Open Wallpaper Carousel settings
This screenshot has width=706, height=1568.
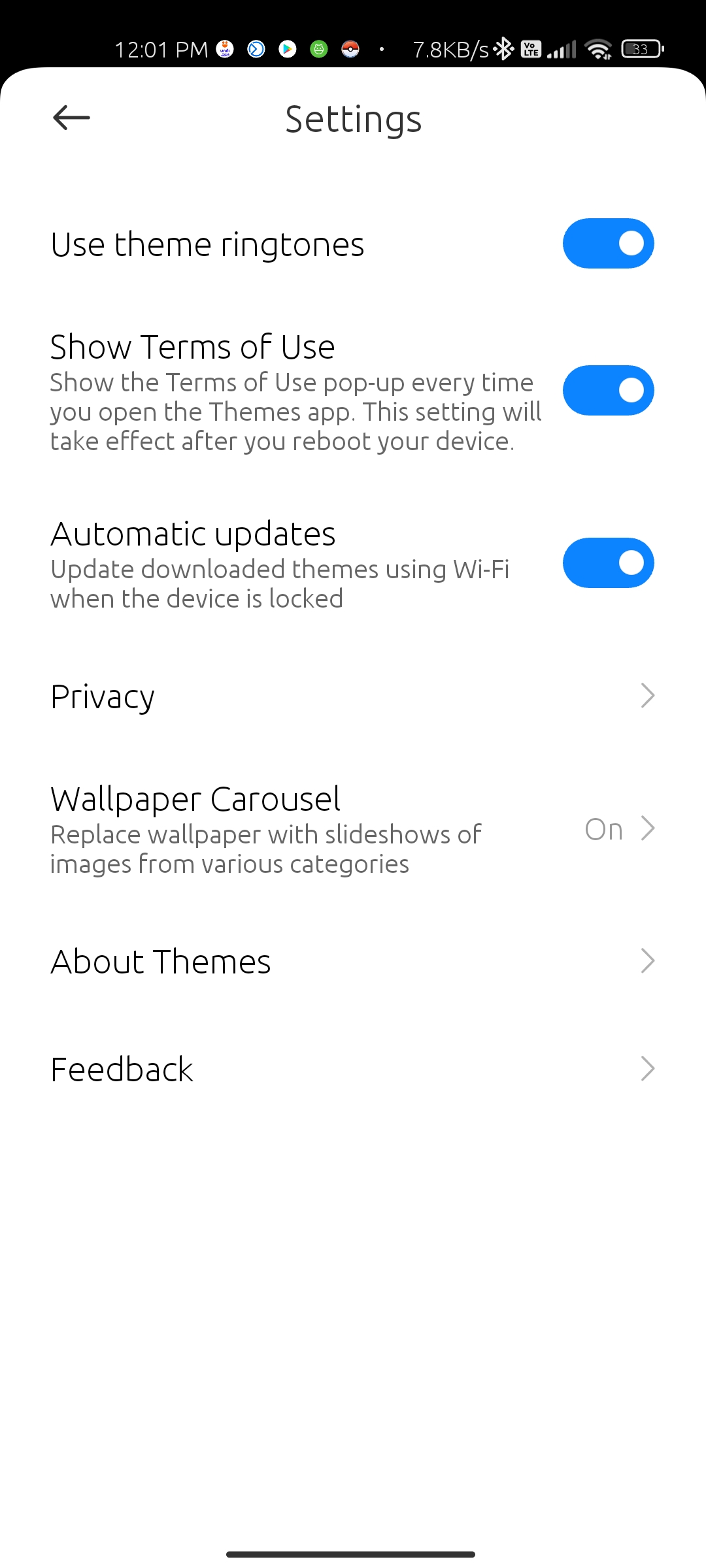click(x=353, y=830)
